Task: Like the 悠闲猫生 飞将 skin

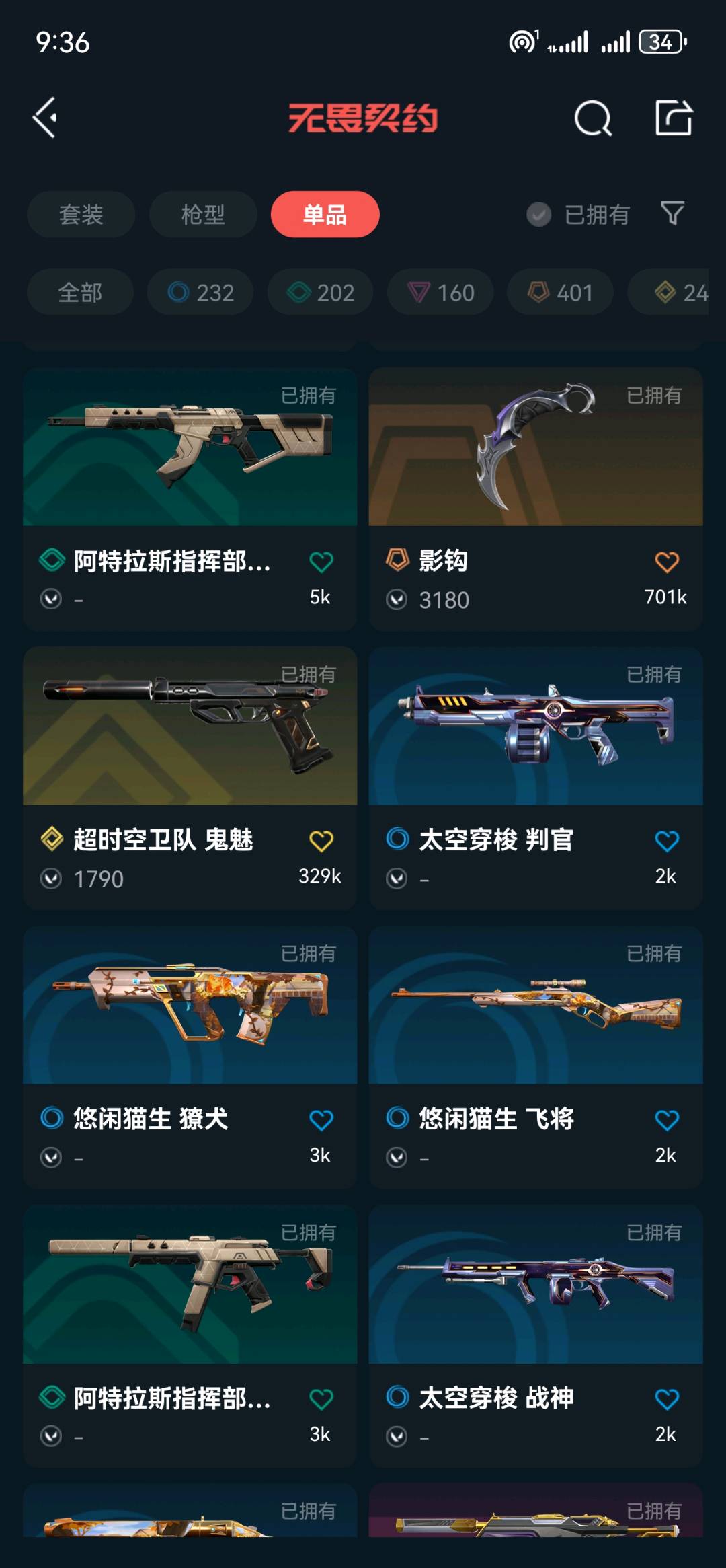Action: [666, 1120]
